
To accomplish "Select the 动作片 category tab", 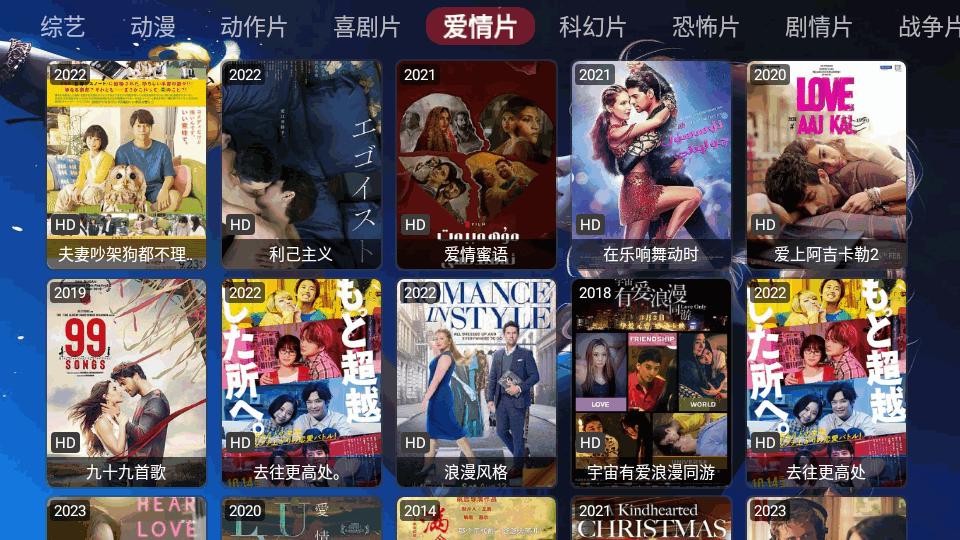I will 253,27.
